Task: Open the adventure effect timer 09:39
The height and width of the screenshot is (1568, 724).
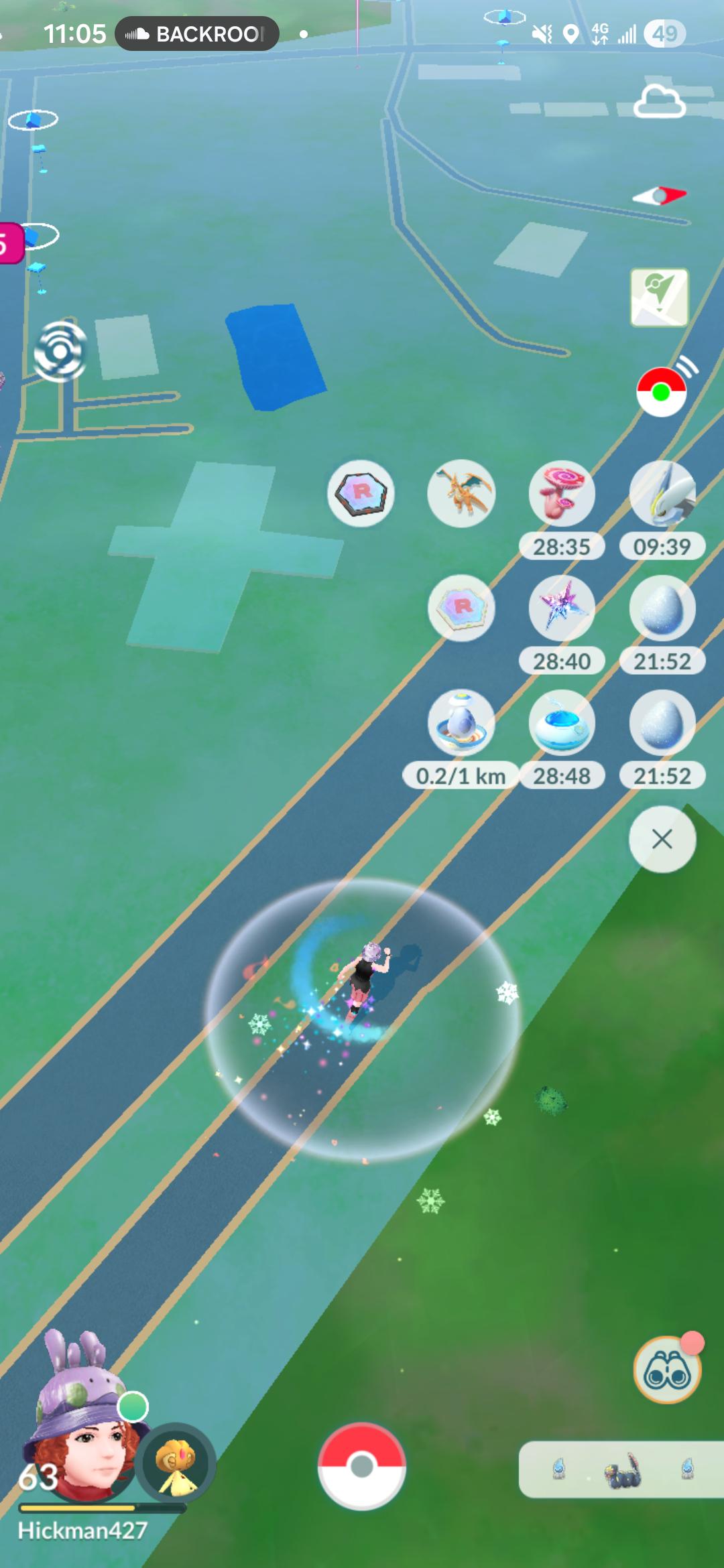Action: [x=662, y=493]
